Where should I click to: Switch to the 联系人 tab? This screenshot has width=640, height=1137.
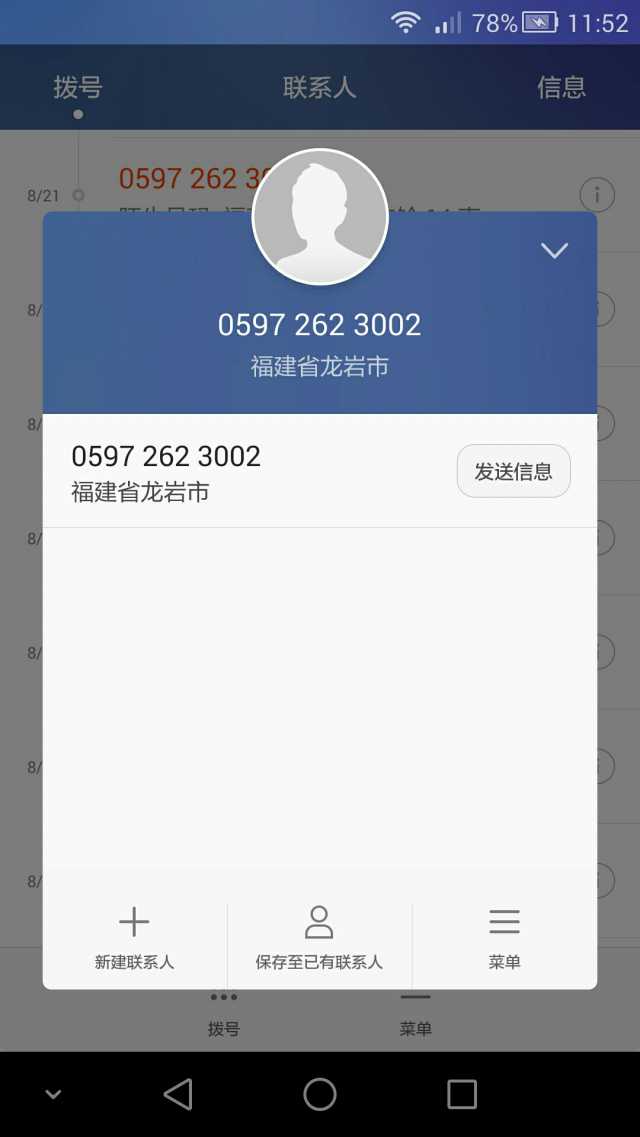[x=320, y=88]
